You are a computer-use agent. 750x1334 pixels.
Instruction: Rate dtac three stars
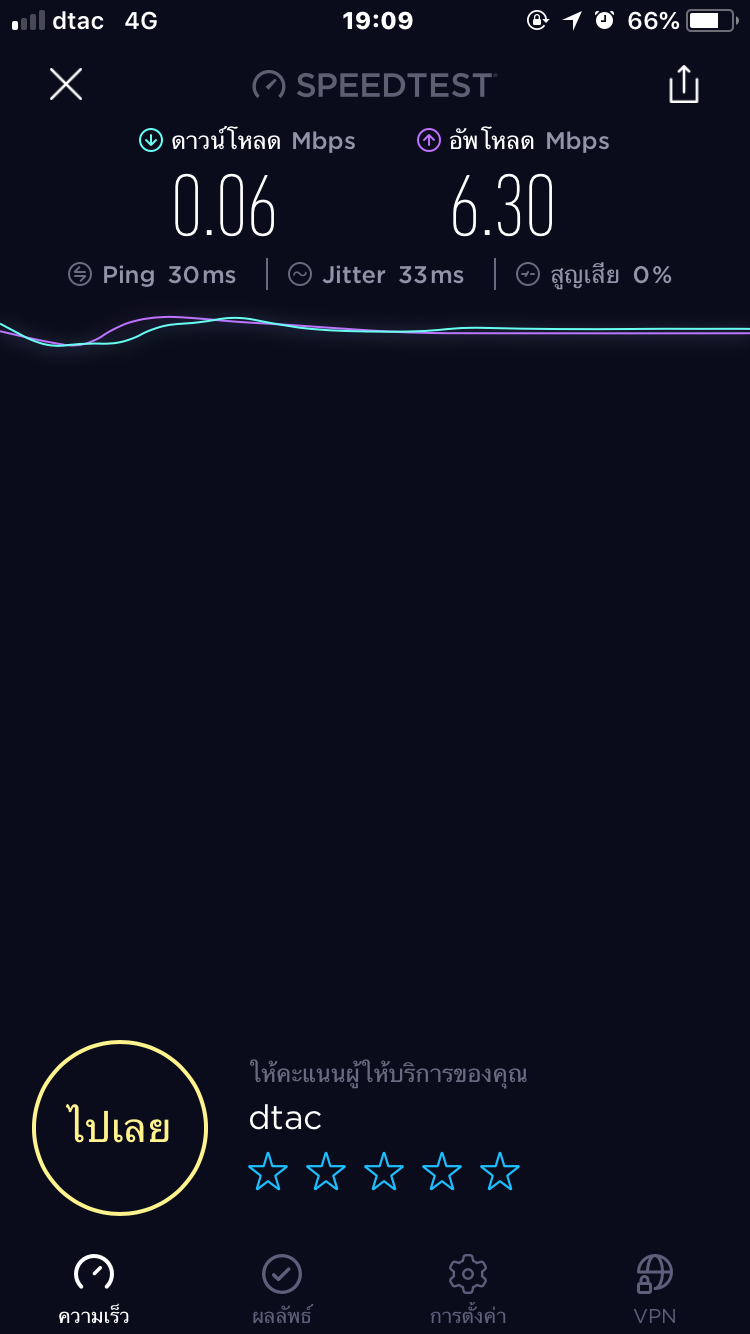tap(383, 1171)
